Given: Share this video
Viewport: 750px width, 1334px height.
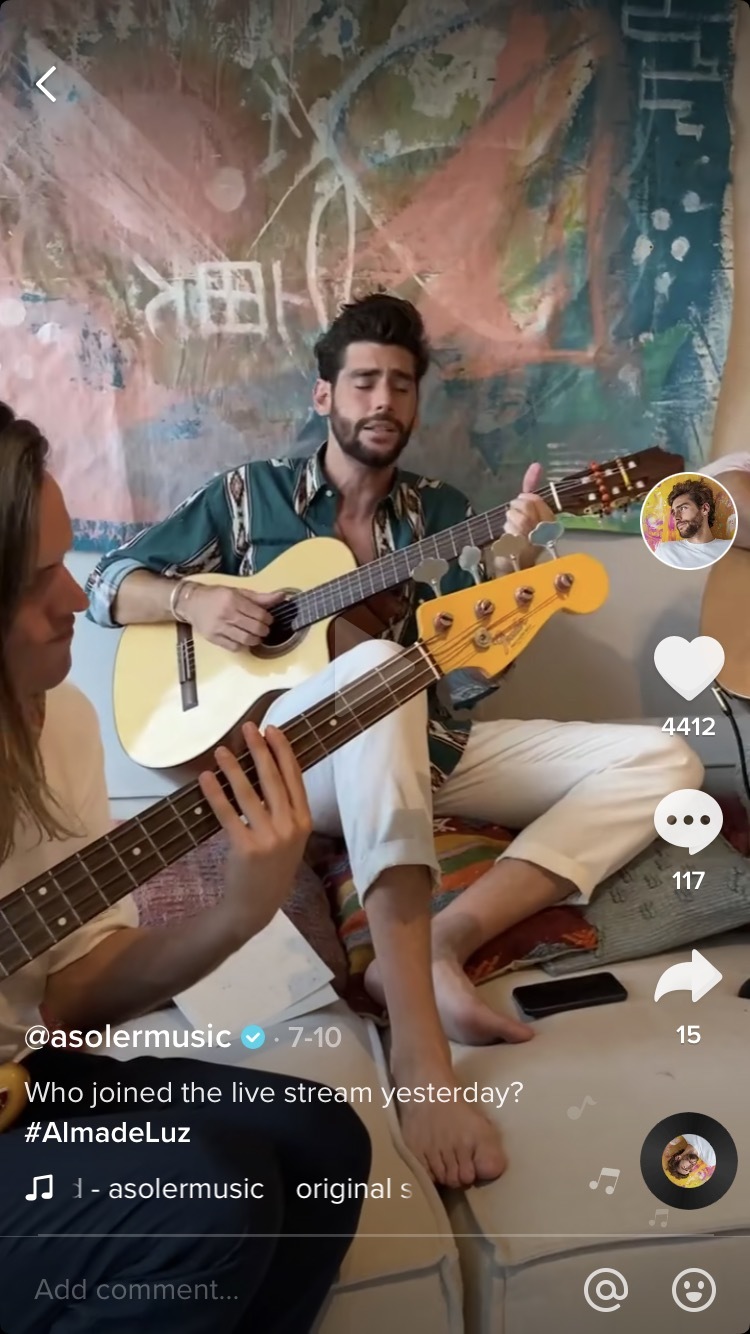Looking at the screenshot, I should 688,978.
